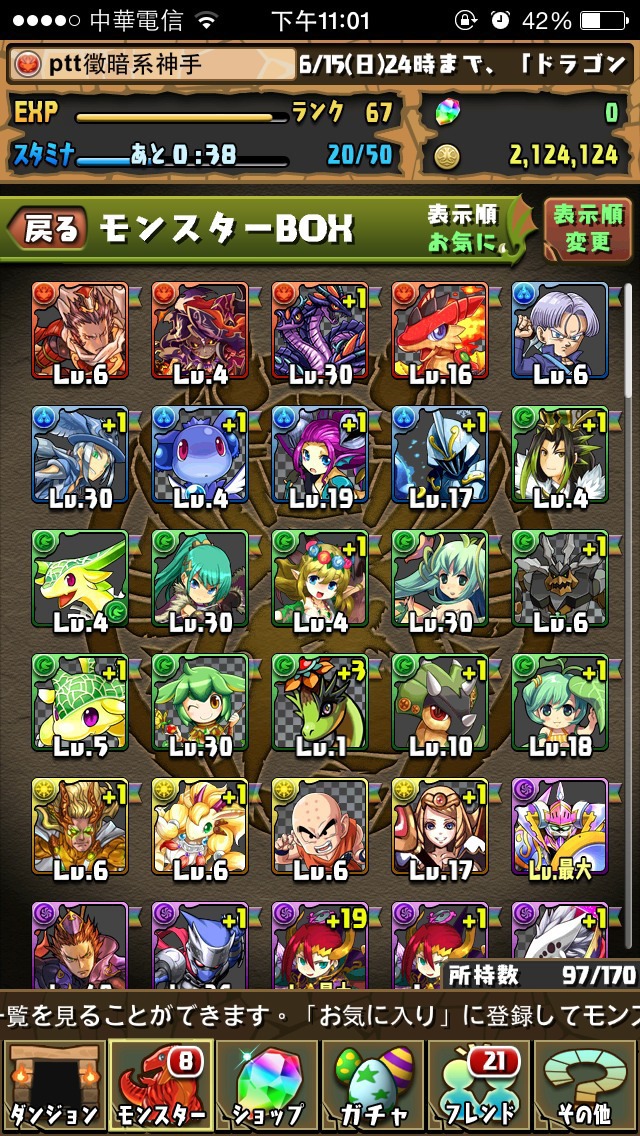This screenshot has width=640, height=1136.
Task: Choose the blue round creature Lv.4
Action: (200, 456)
